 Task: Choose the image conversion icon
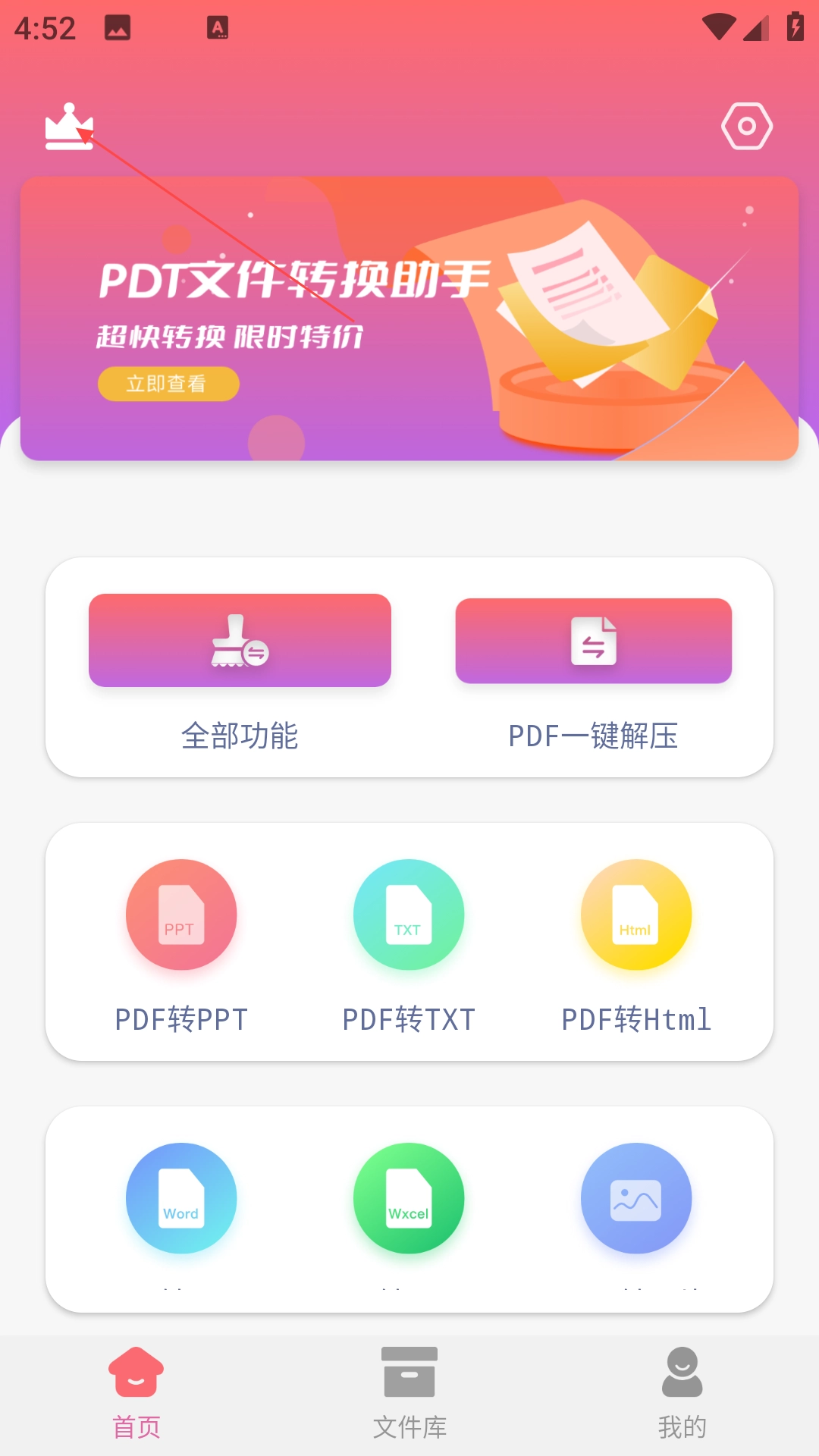pos(636,1198)
